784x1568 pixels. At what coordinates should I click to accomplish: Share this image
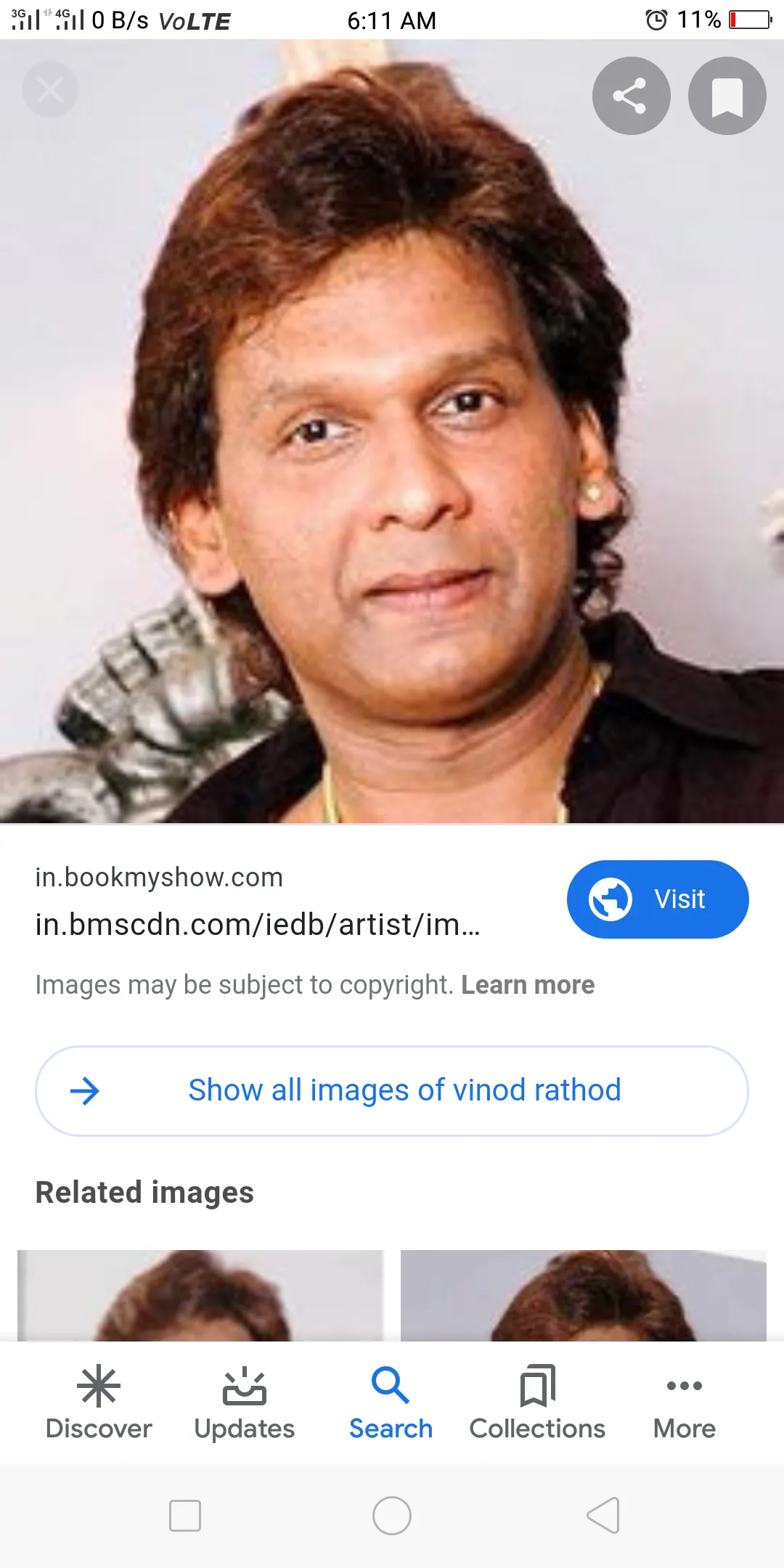click(630, 96)
